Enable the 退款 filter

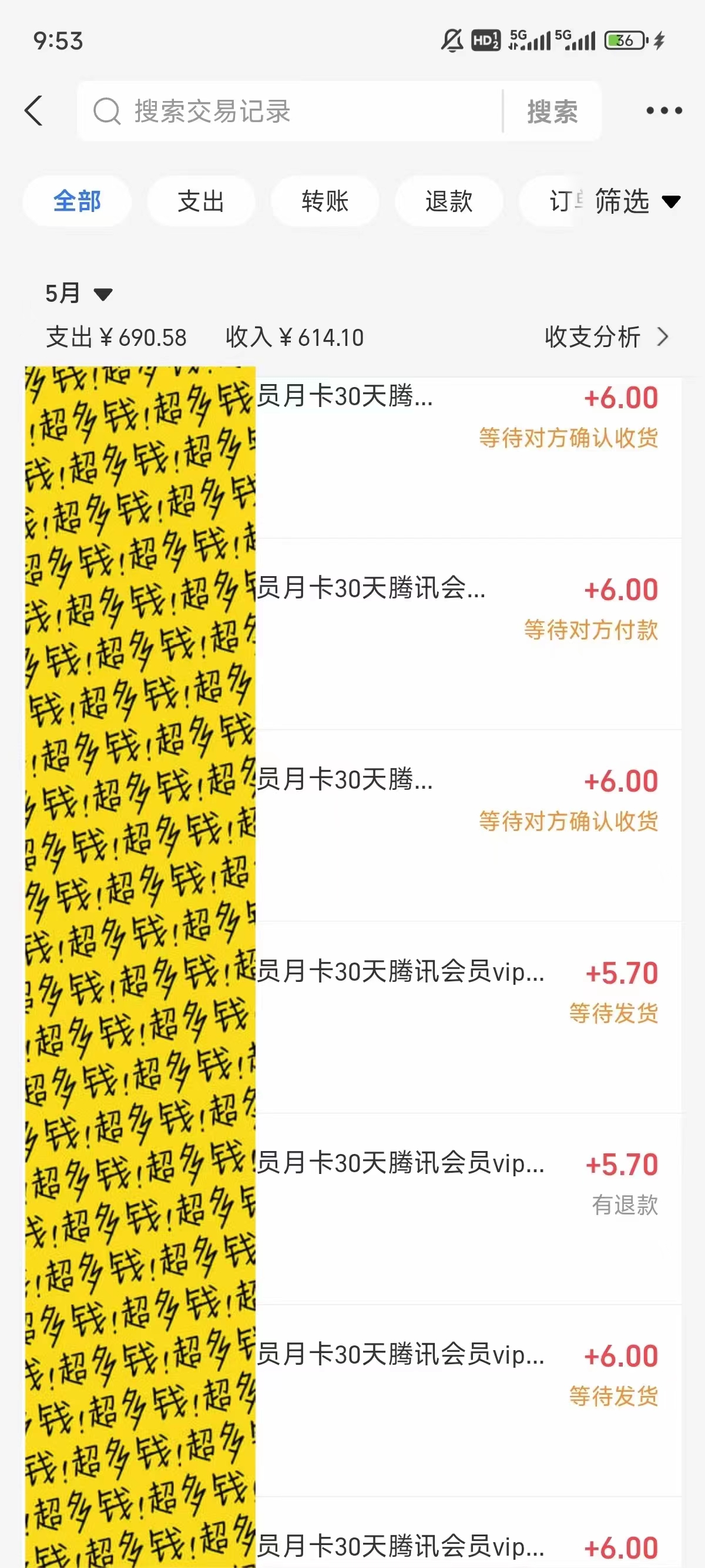[x=449, y=201]
